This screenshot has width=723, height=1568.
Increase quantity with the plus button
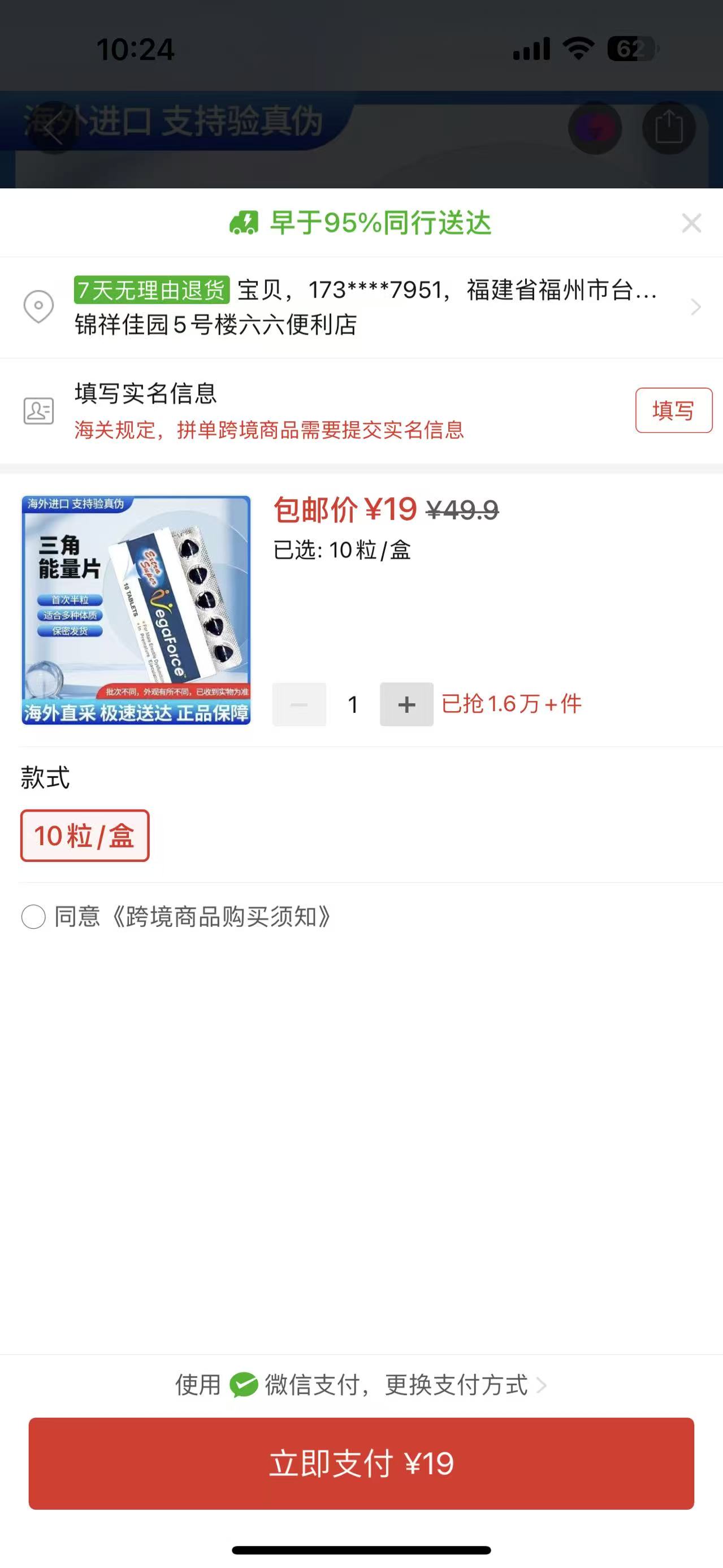pyautogui.click(x=406, y=704)
